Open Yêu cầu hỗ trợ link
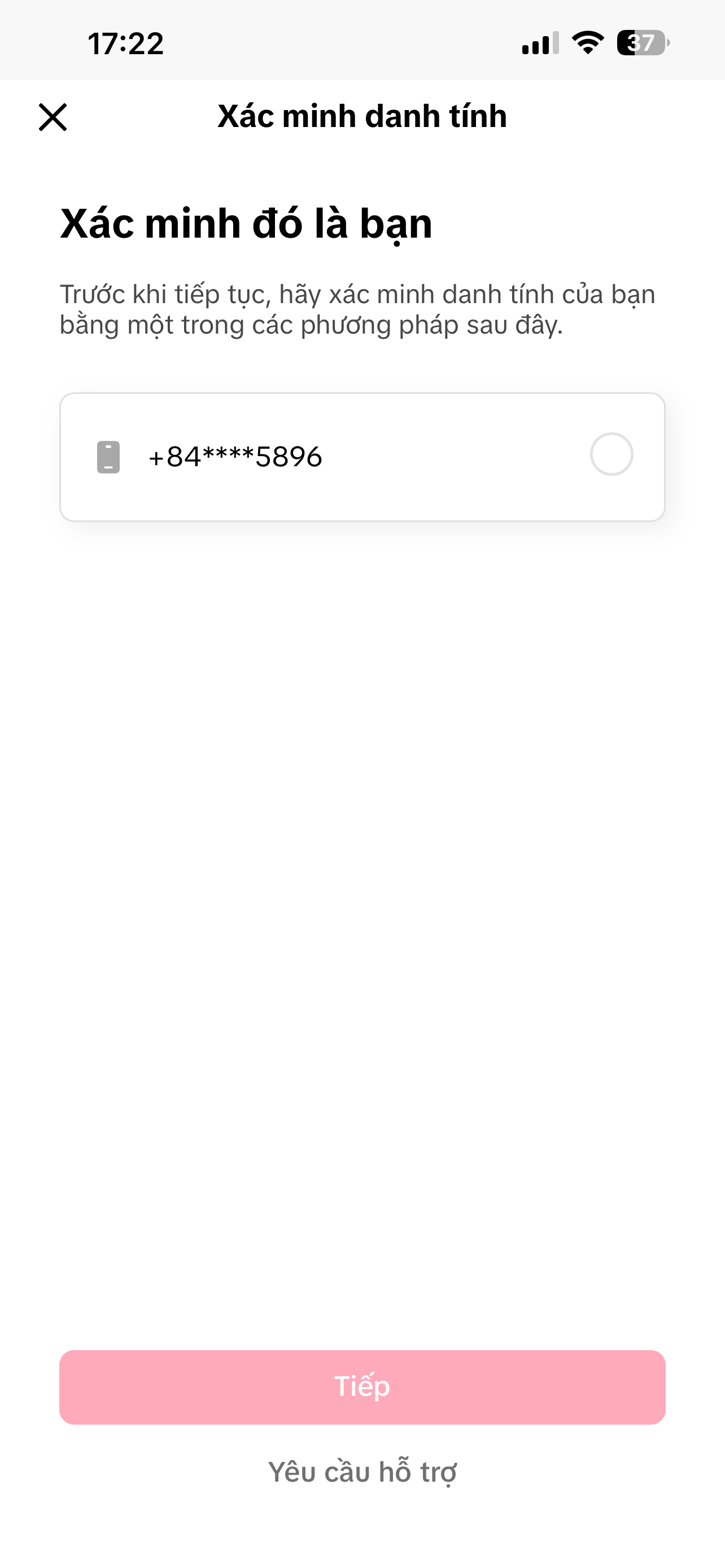 [362, 1473]
